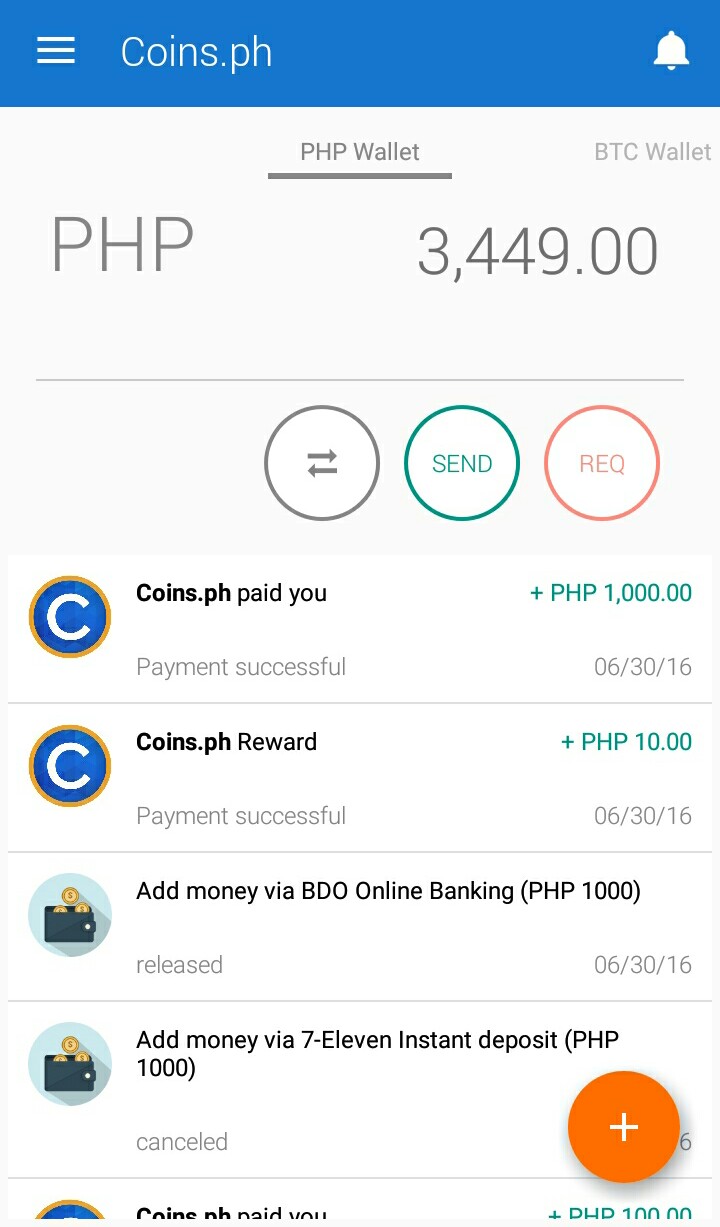Open the navigation hamburger menu
This screenshot has height=1227, width=720.
pos(56,51)
